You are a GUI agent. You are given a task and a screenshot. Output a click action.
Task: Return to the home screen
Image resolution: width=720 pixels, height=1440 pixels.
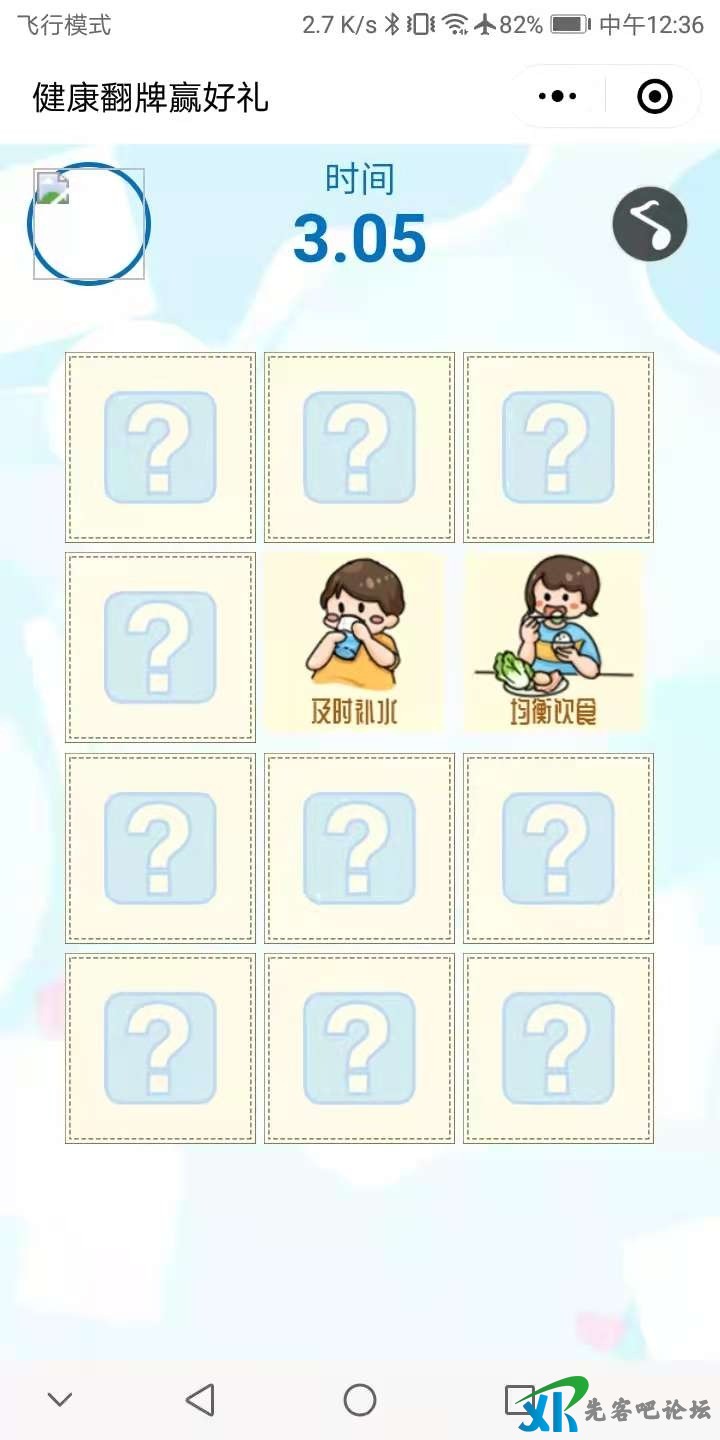click(360, 1400)
